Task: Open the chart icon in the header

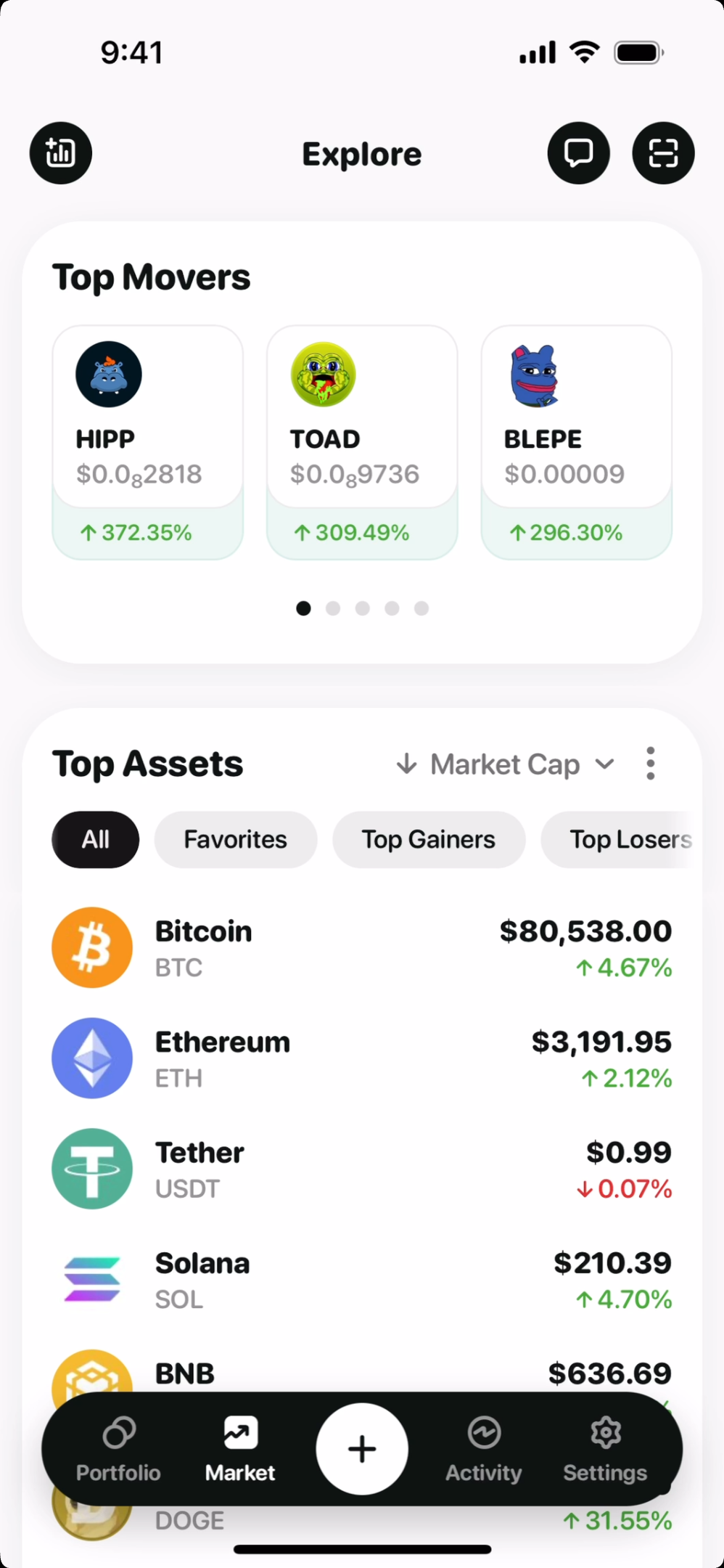Action: coord(61,153)
